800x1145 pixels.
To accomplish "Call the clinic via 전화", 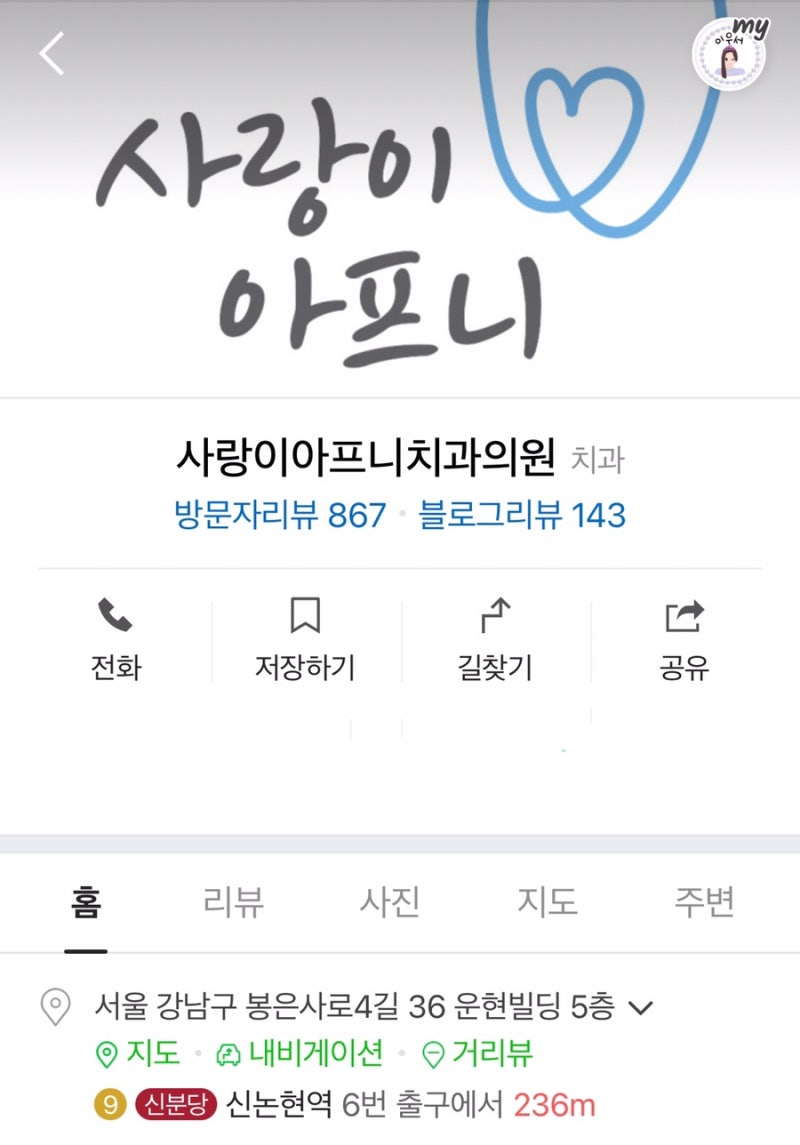I will click(x=115, y=640).
